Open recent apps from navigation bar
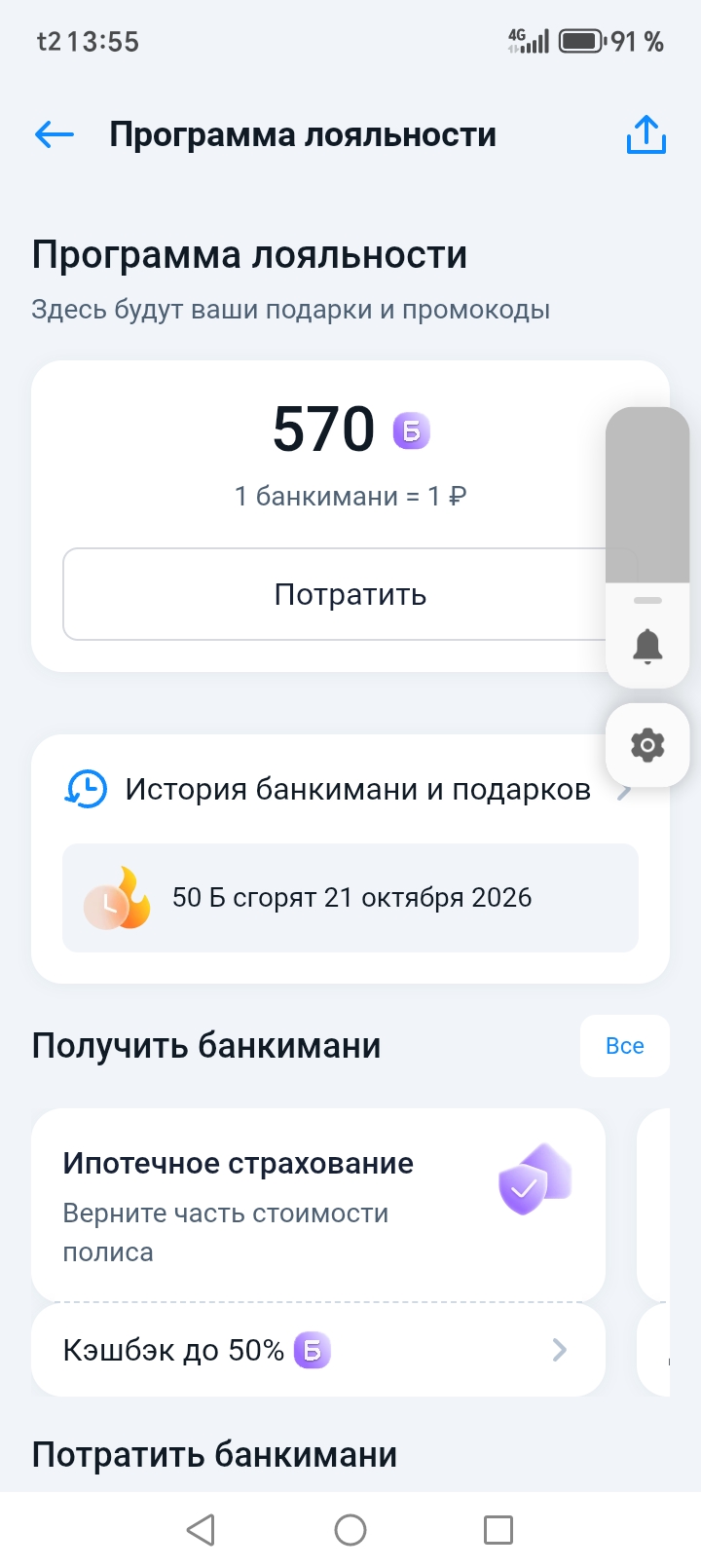Viewport: 701px width, 1568px height. (498, 1530)
